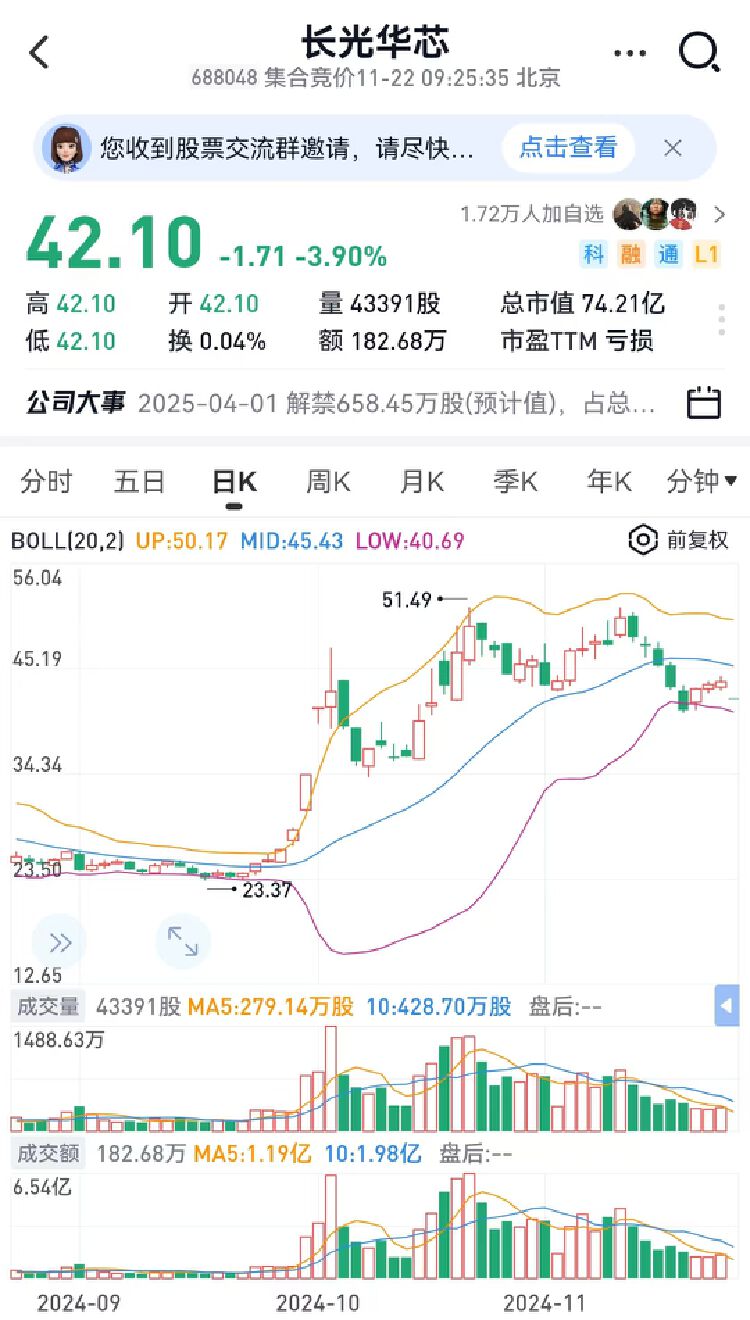
Task: Switch to the 五日 chart tab
Action: point(139,482)
